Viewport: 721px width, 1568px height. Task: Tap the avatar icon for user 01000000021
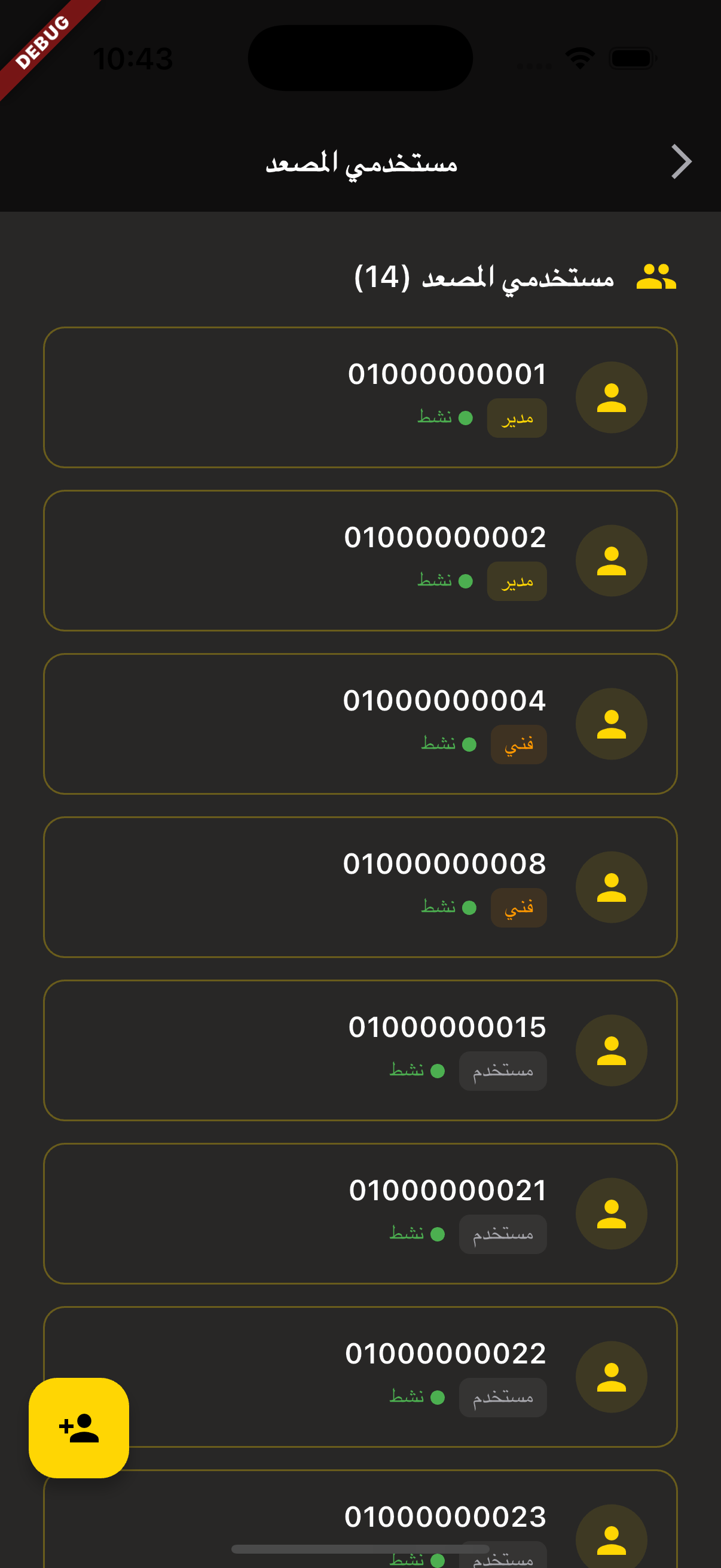click(x=611, y=1212)
